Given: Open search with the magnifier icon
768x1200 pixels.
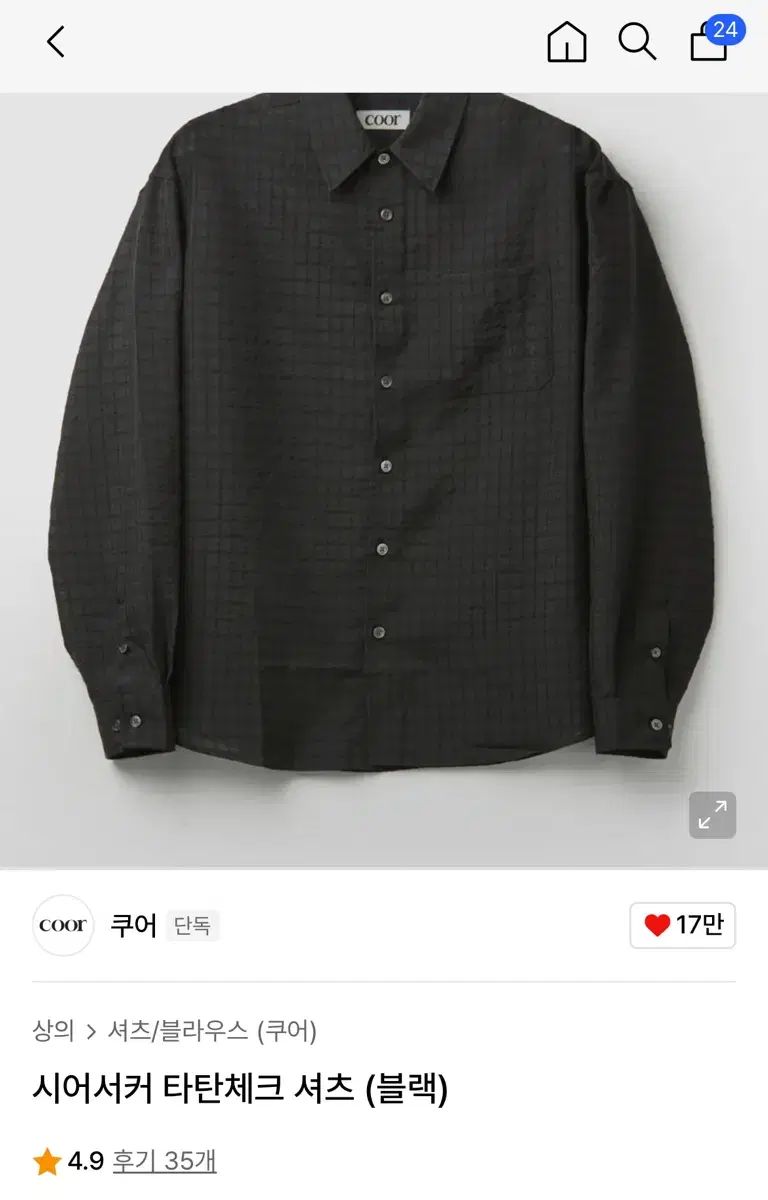Looking at the screenshot, I should pos(637,42).
